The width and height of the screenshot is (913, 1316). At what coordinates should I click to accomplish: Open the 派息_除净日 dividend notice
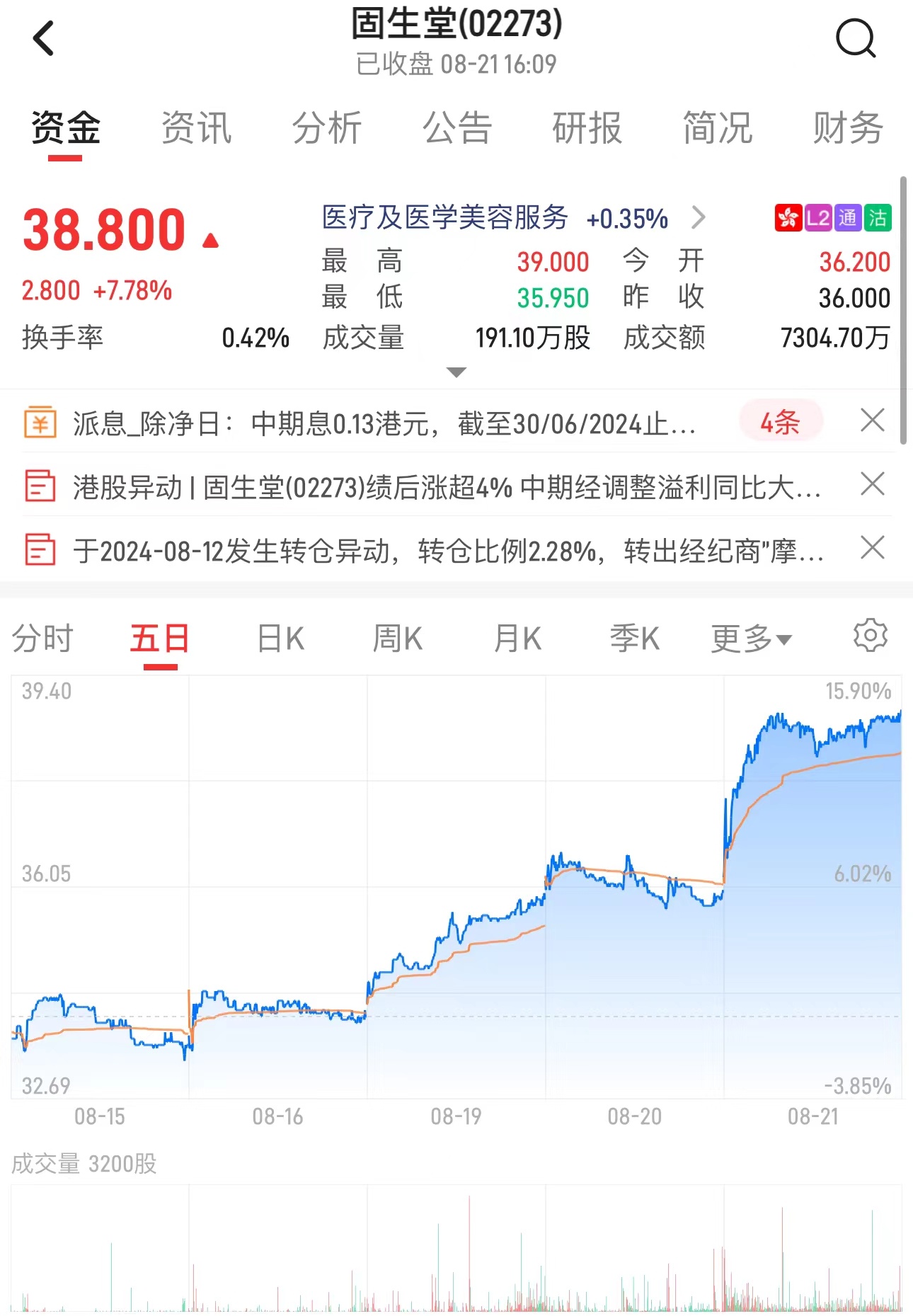(382, 423)
